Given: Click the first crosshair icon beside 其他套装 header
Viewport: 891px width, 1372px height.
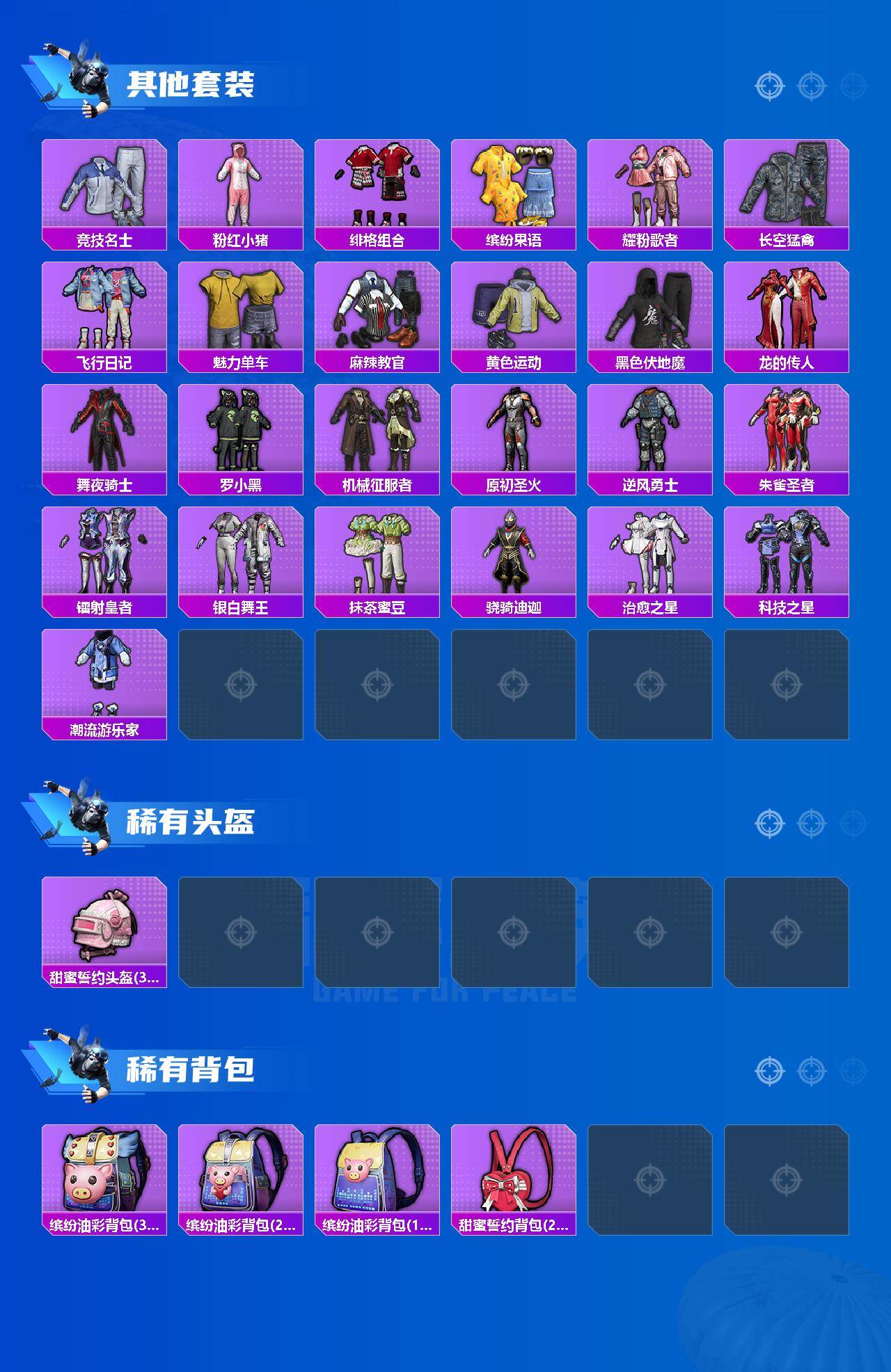Looking at the screenshot, I should [x=768, y=87].
